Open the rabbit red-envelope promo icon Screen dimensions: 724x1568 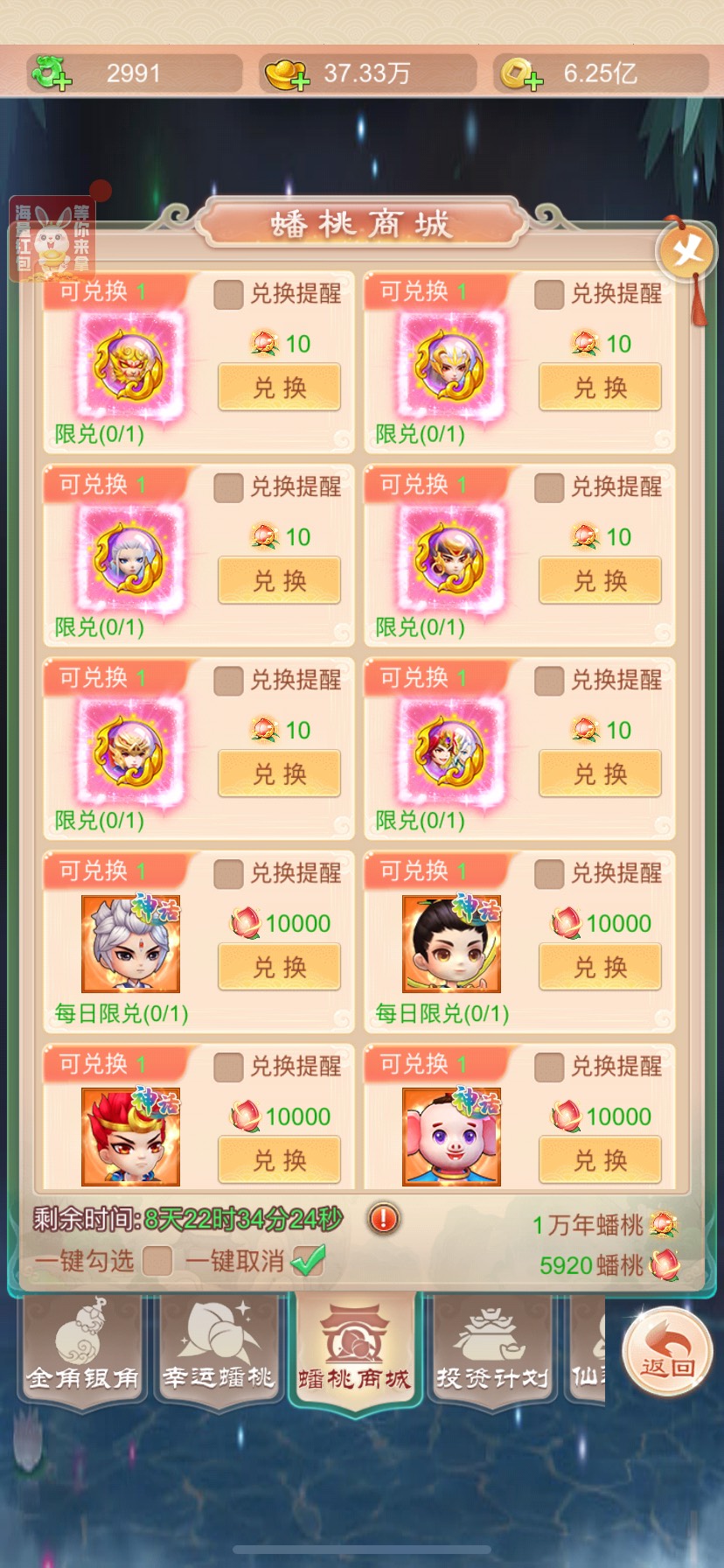coord(52,239)
